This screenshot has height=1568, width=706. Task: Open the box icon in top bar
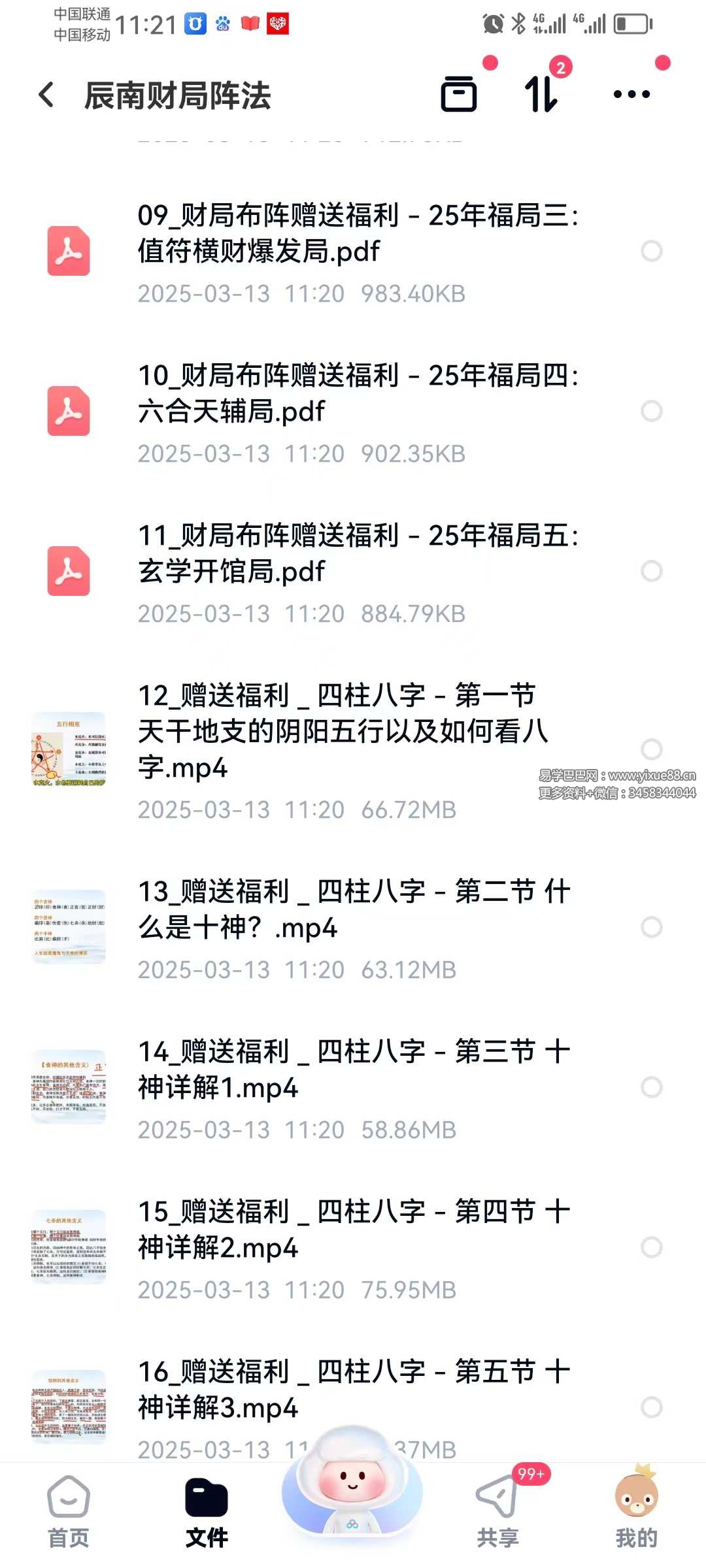tap(458, 94)
